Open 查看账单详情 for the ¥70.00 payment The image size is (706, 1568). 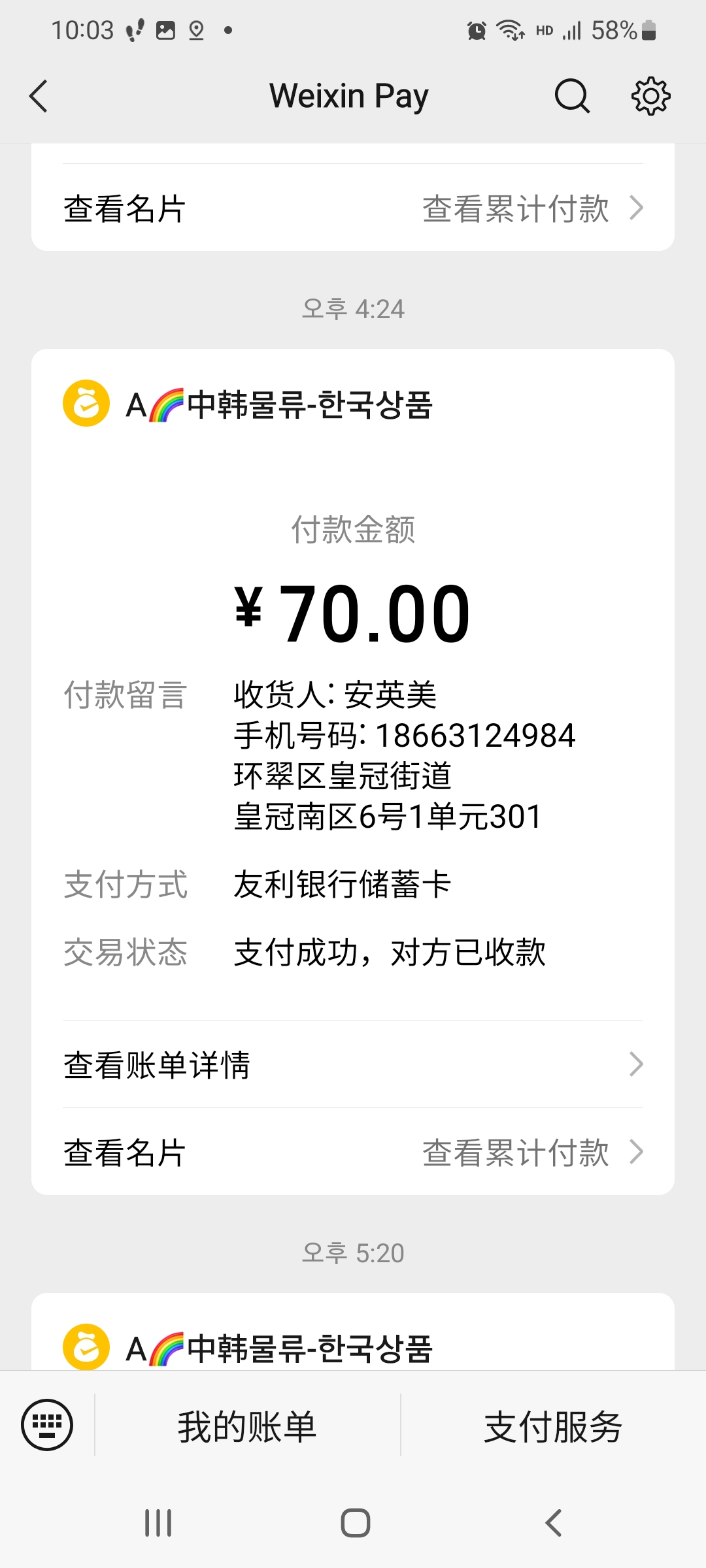point(353,1064)
